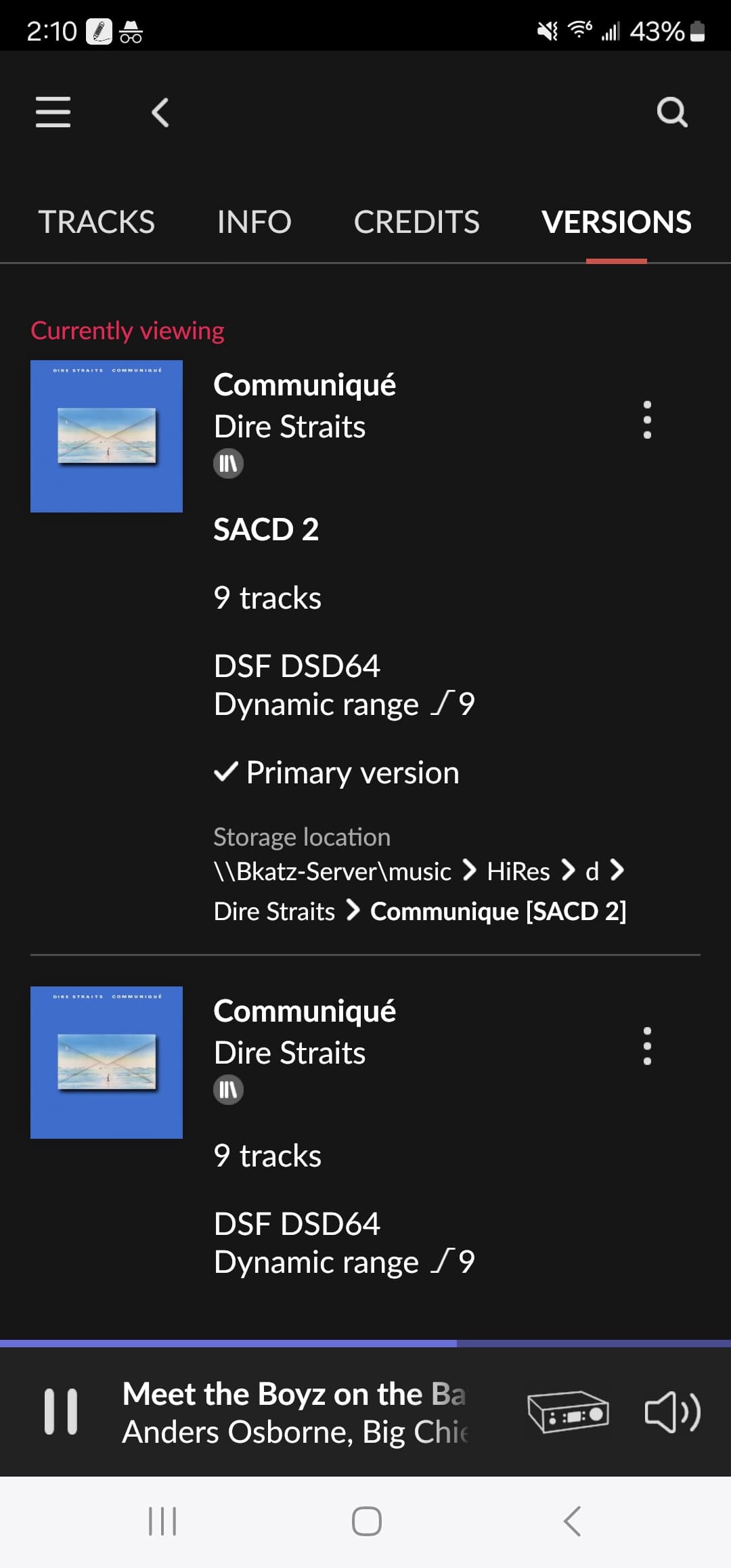Switch to the Info tab
This screenshot has height=1568, width=731.
click(x=254, y=222)
